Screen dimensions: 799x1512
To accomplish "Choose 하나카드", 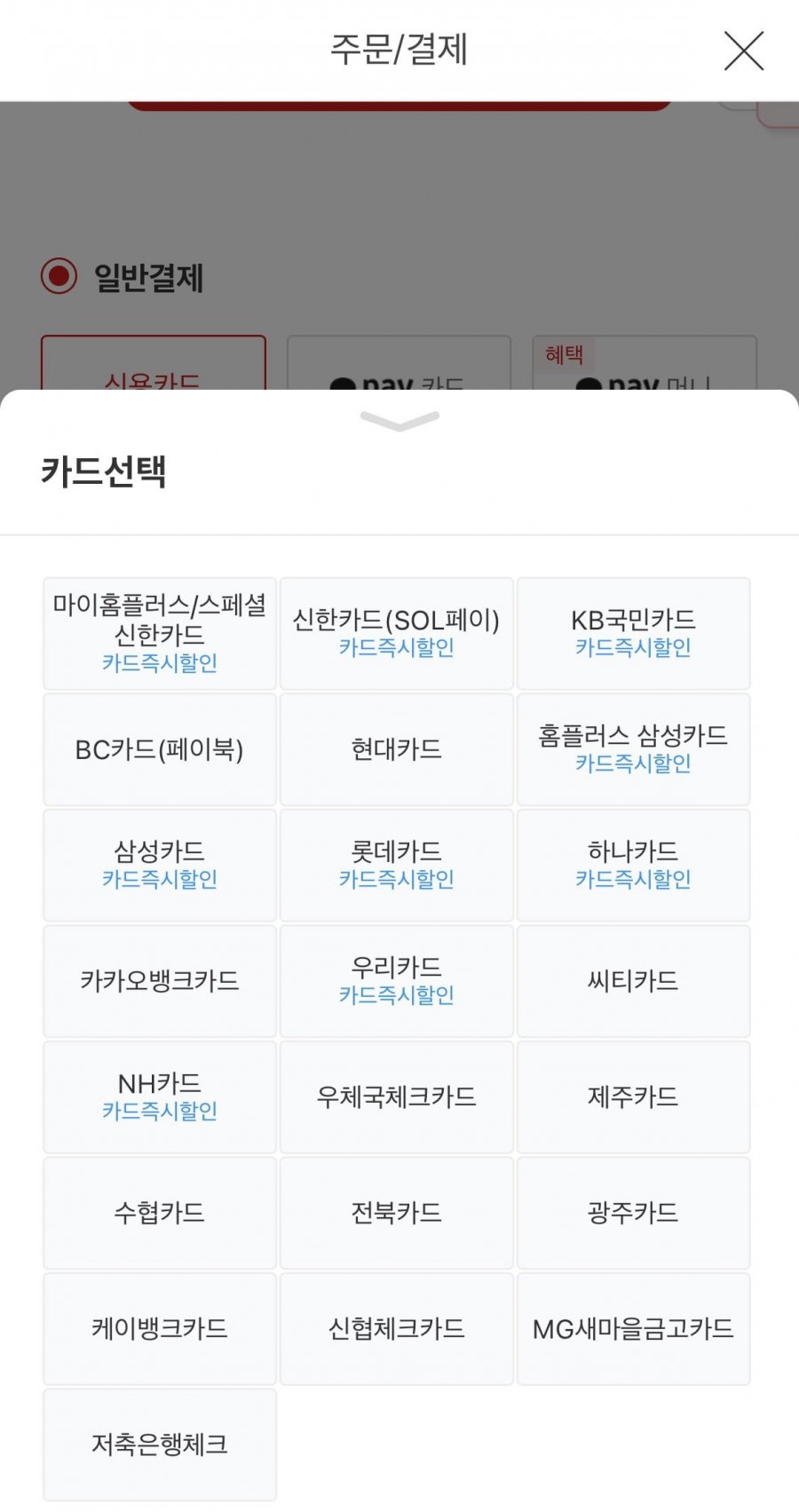I will point(633,865).
